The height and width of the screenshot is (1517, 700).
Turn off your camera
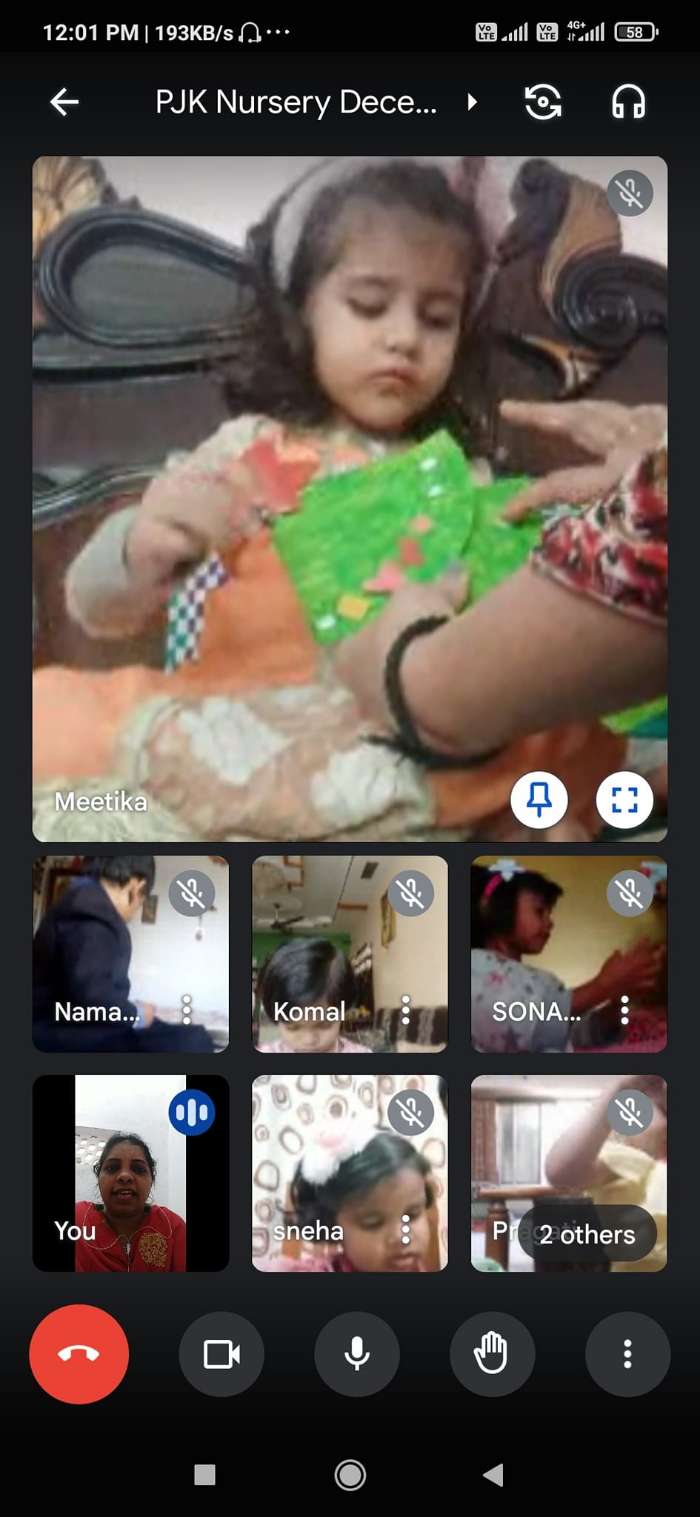(x=221, y=1354)
